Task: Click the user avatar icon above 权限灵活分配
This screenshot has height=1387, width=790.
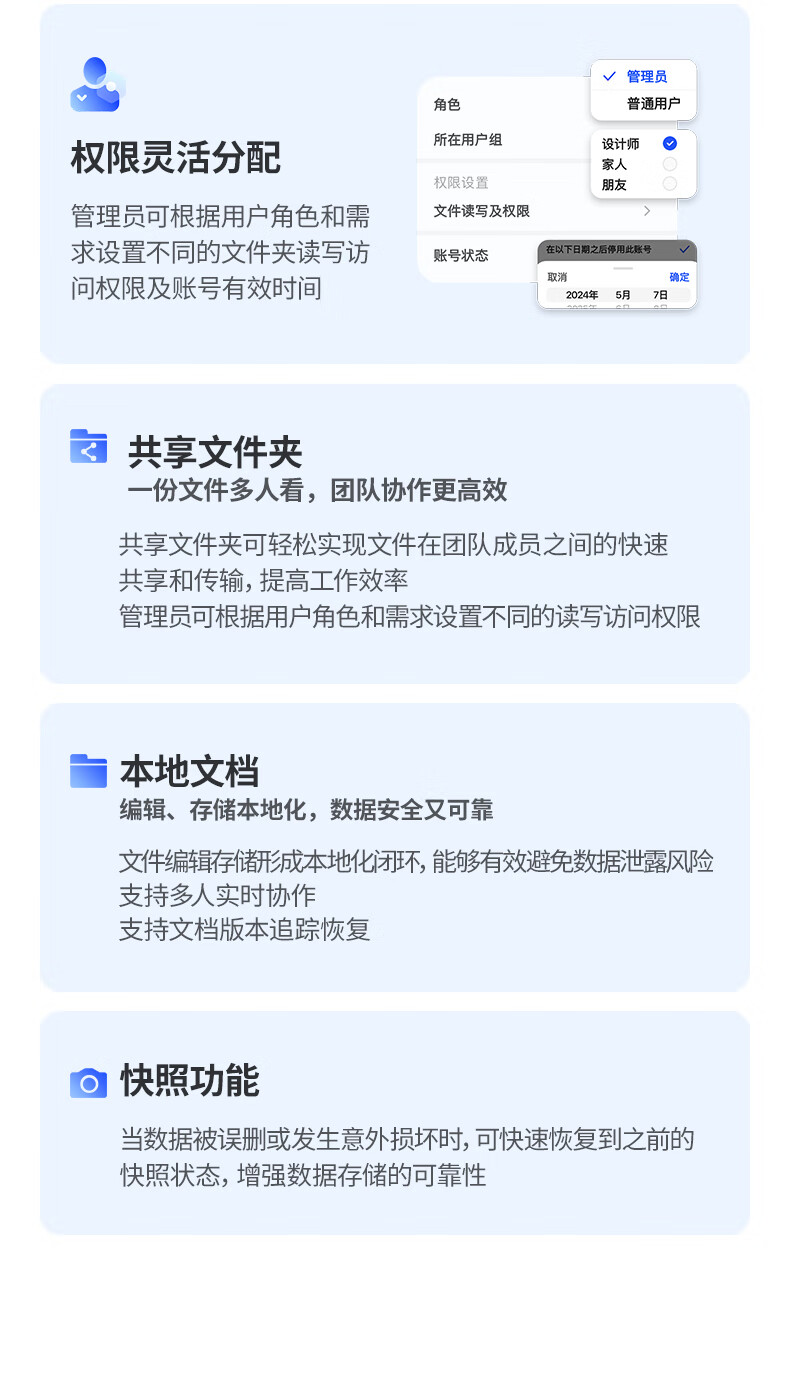Action: [95, 85]
